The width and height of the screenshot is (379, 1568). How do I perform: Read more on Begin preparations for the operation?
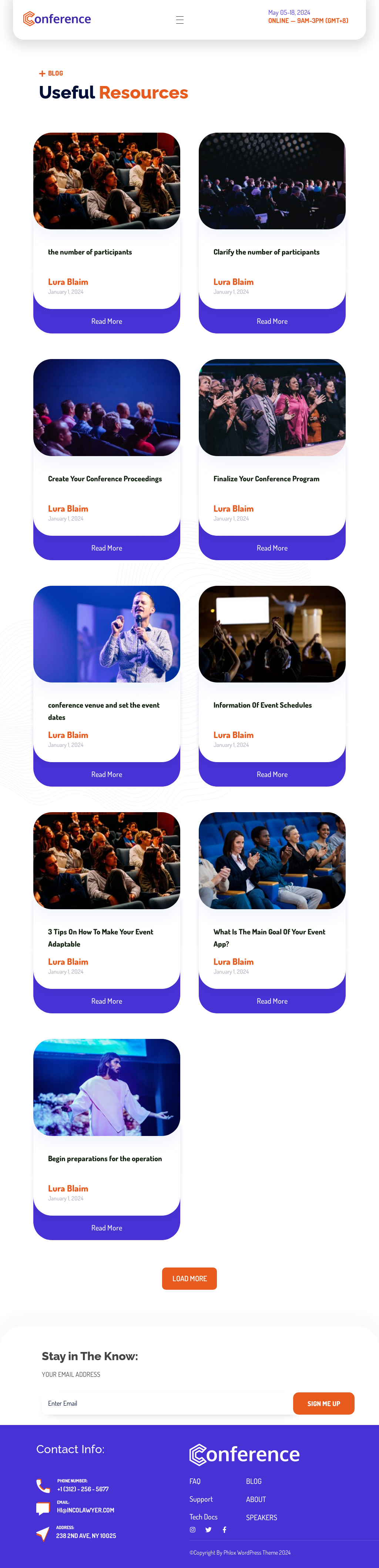[107, 1228]
